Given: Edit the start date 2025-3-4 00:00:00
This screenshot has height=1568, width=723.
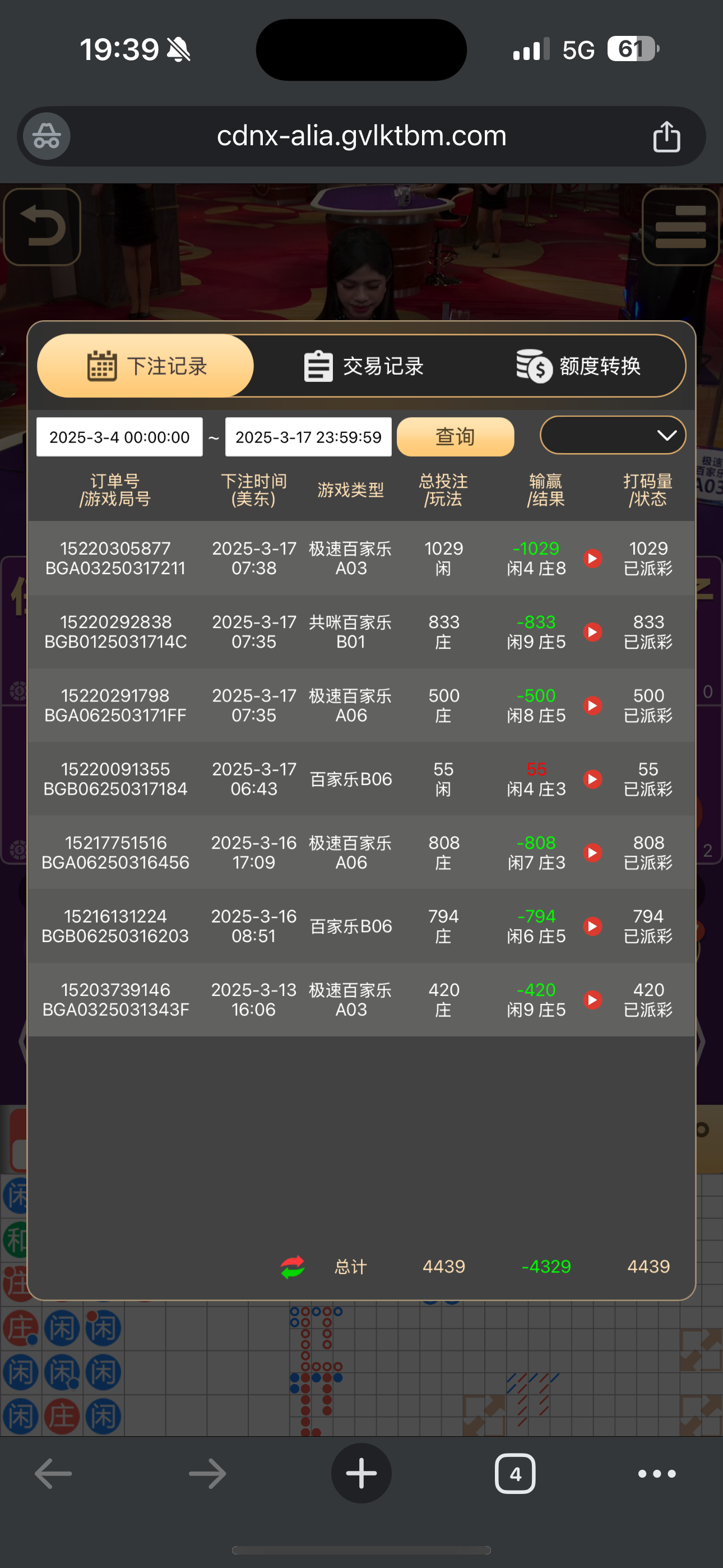Looking at the screenshot, I should click(x=119, y=437).
